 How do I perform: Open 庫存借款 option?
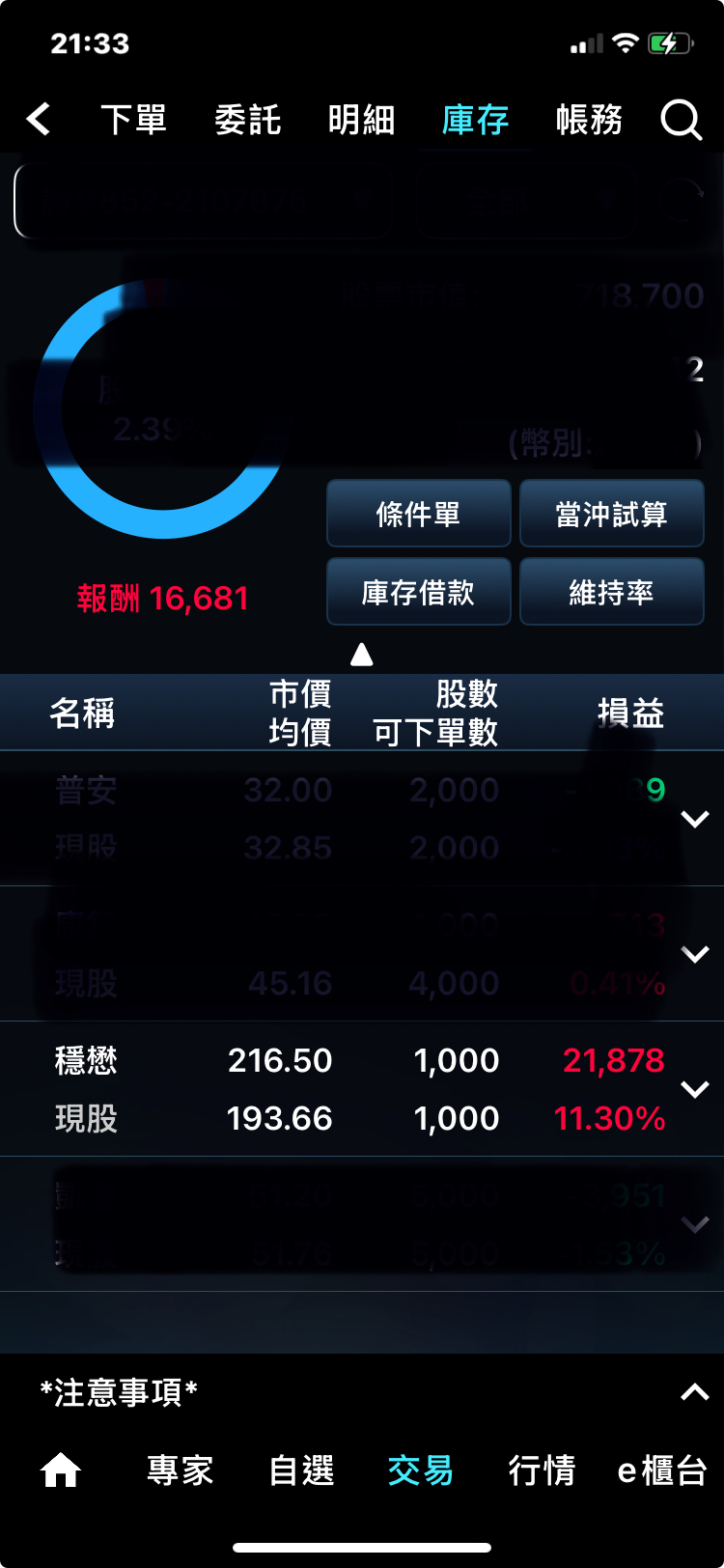click(x=418, y=592)
